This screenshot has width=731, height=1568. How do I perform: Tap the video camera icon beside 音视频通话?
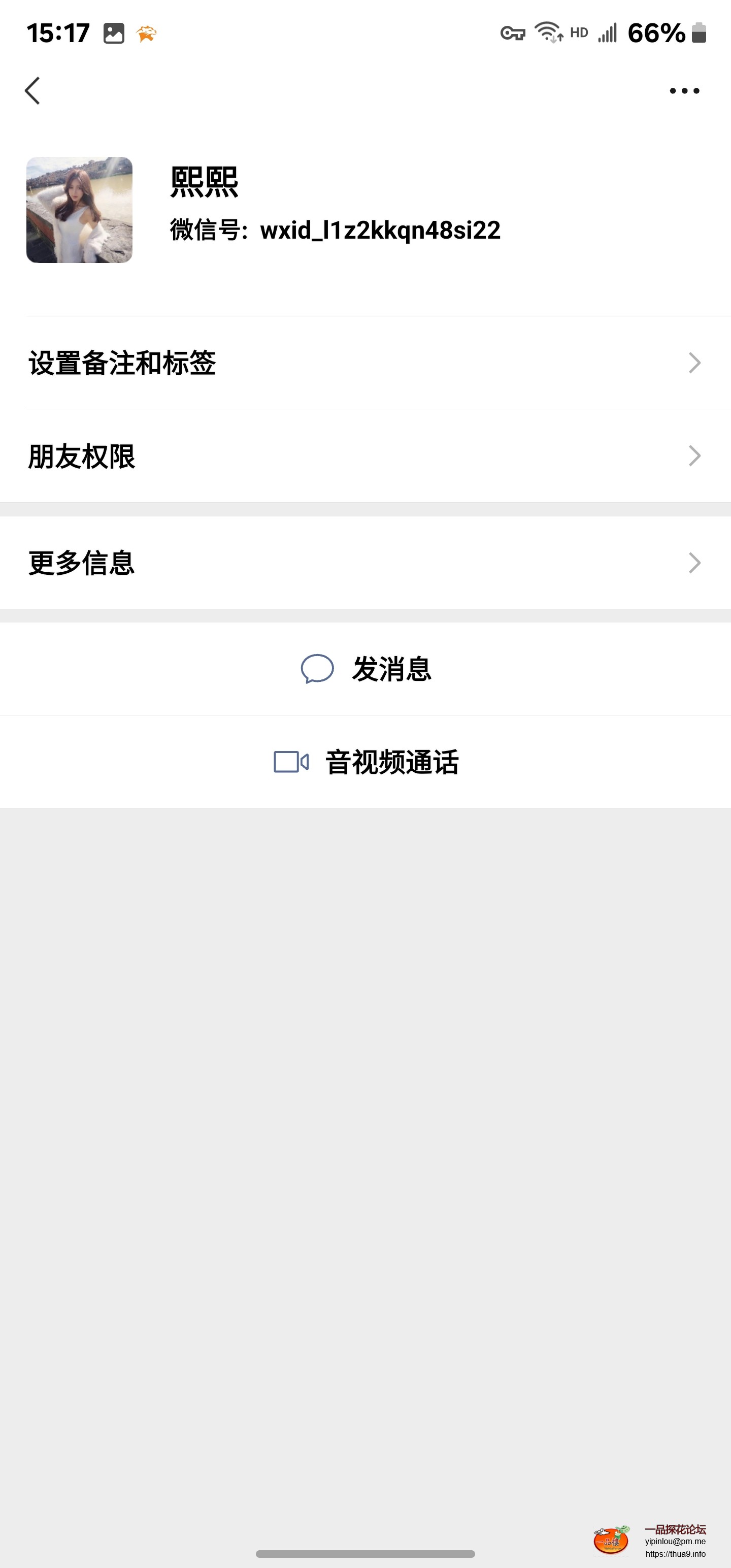tap(290, 761)
